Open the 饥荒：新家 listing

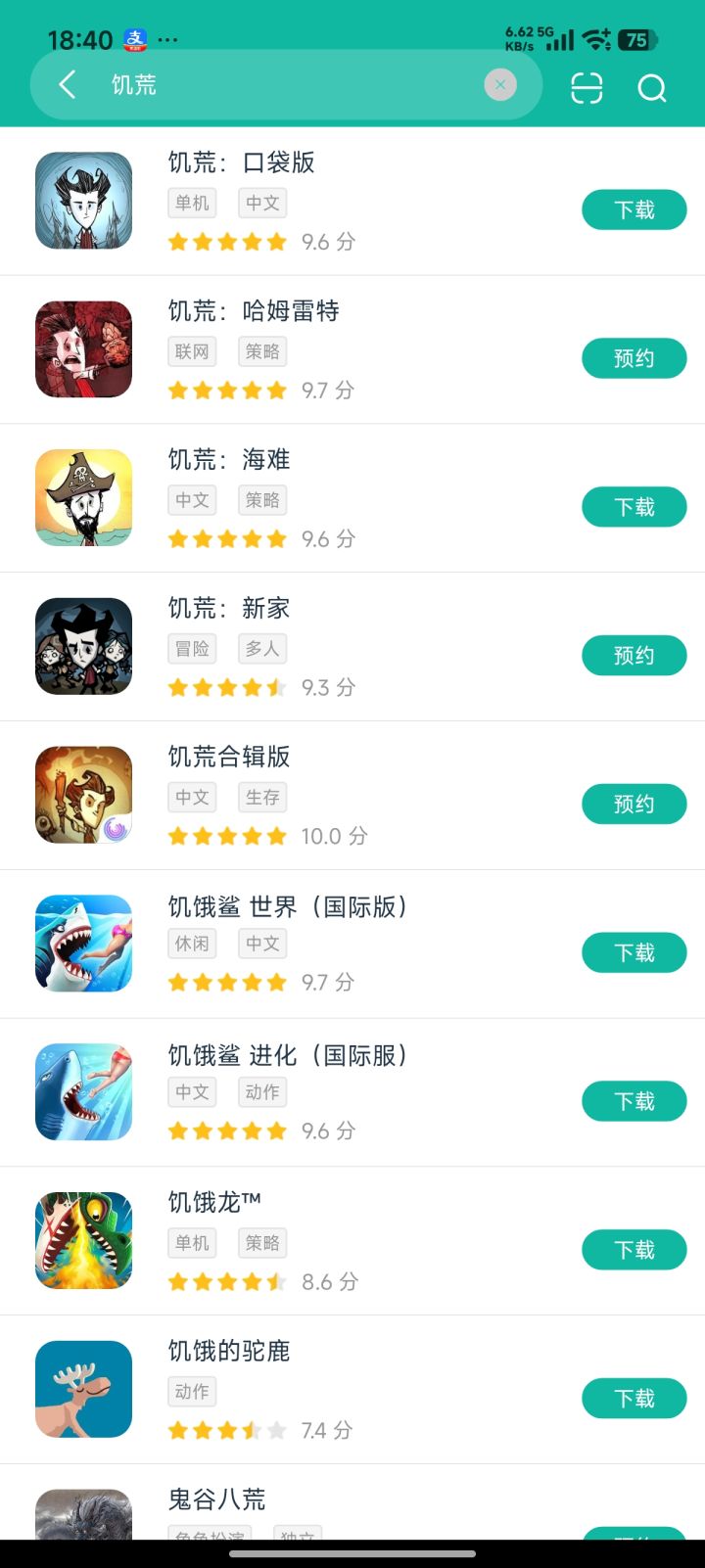229,609
